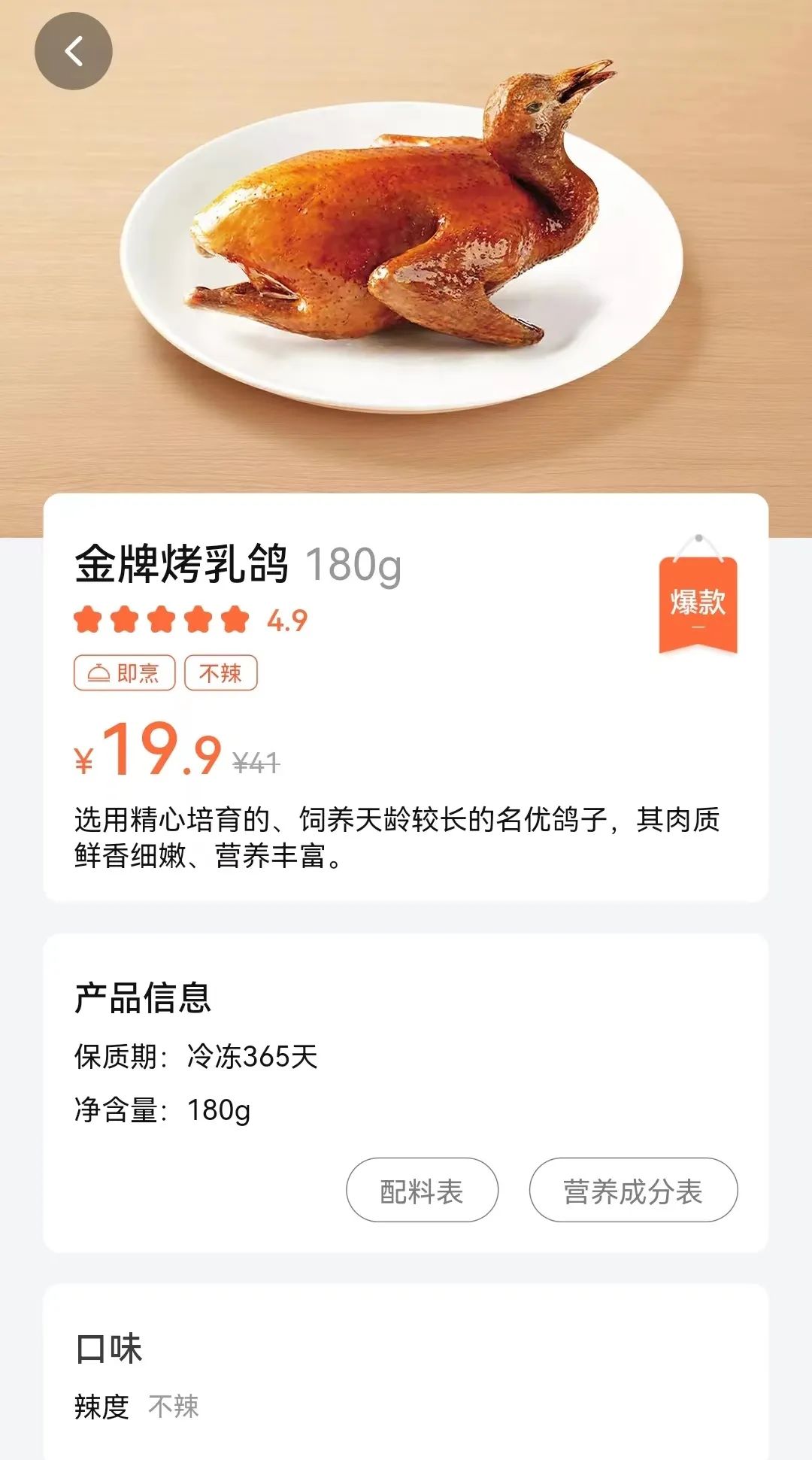Toggle the 不辣 spice tag
812x1460 pixels.
pyautogui.click(x=223, y=675)
